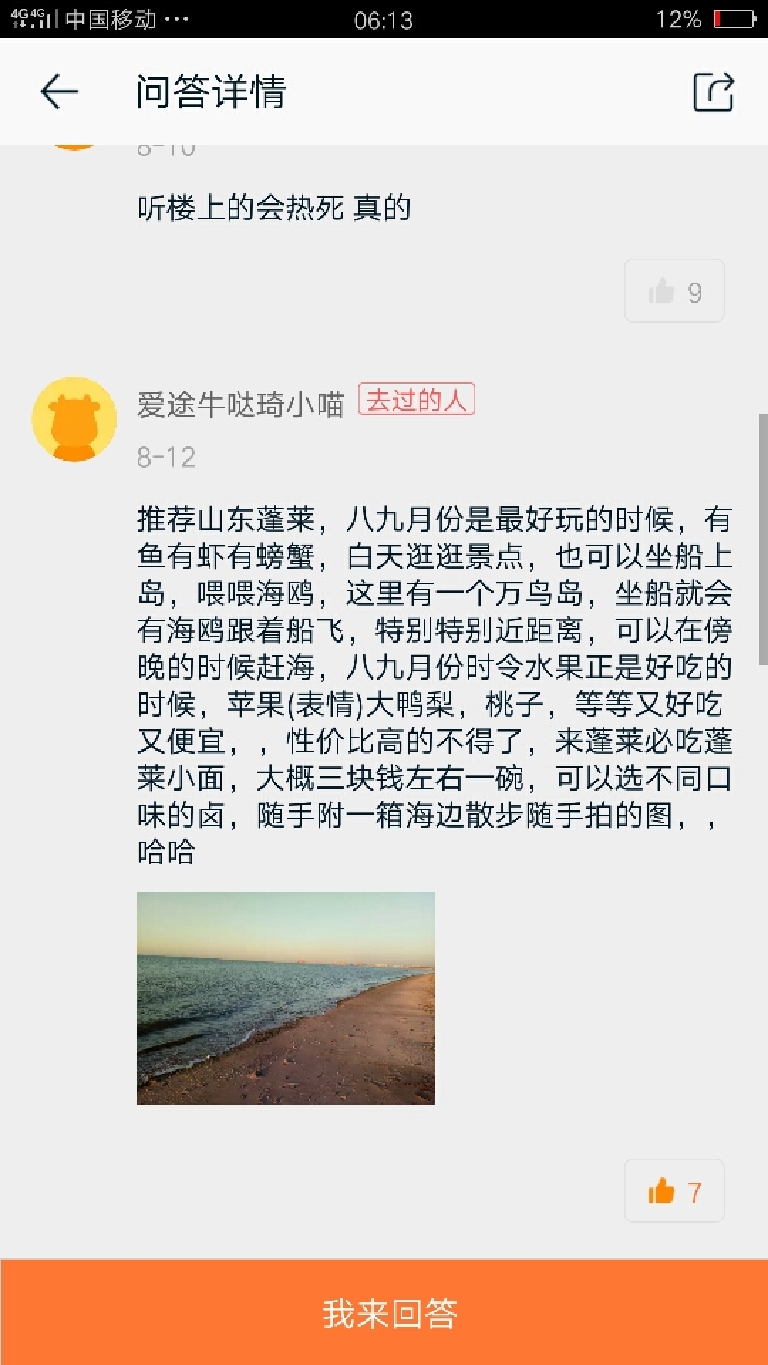This screenshot has height=1365, width=768.
Task: Open the avatar of 爱途牛哒琦小喵
Action: click(x=74, y=419)
